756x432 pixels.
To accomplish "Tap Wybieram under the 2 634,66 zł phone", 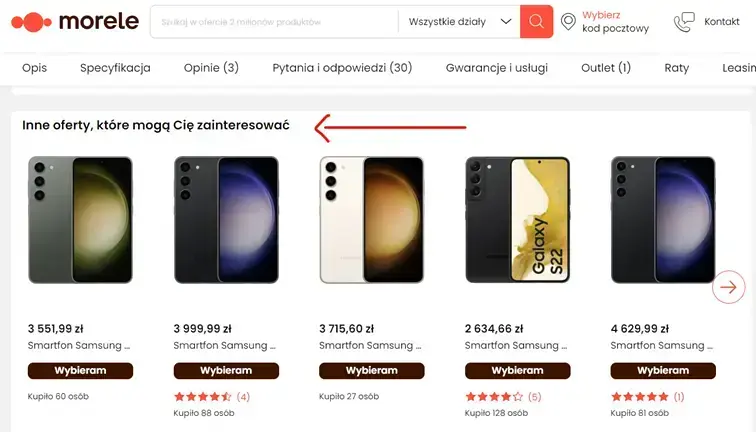I will [518, 371].
